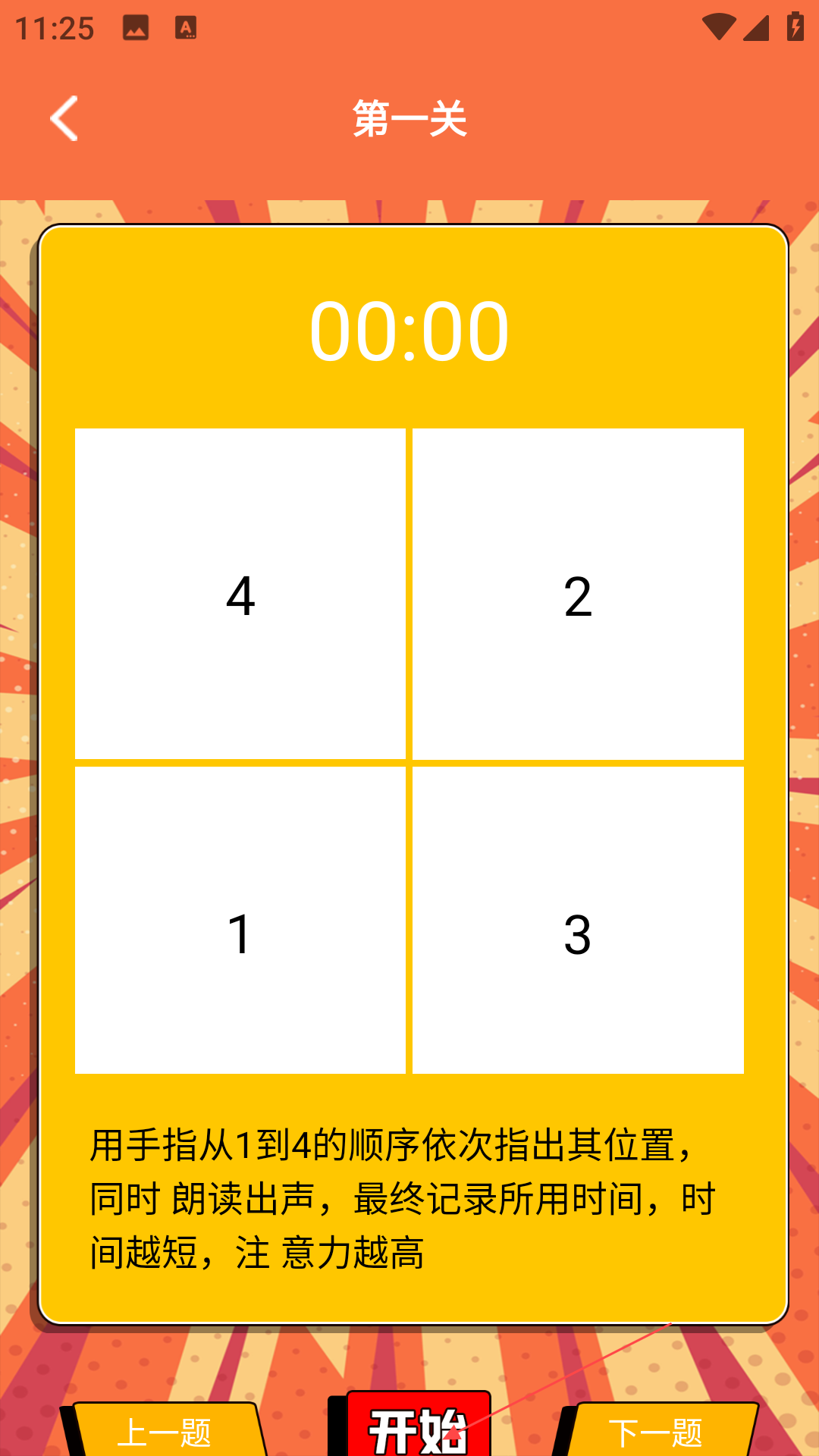Skip to the next puzzle via 下一题
Viewport: 819px width, 1456px height.
tap(656, 1432)
